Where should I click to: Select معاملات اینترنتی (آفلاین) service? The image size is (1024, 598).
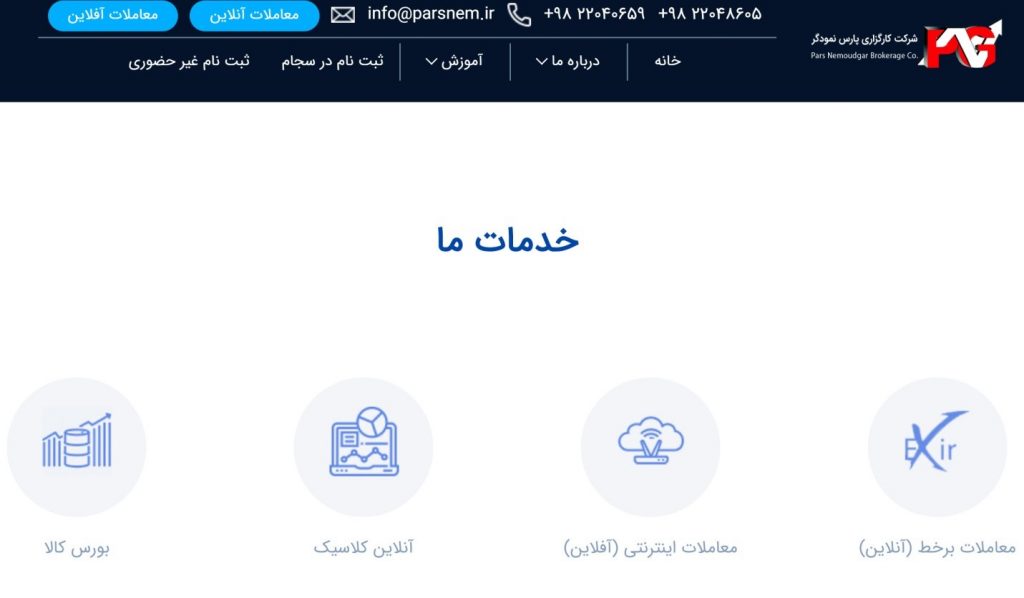tap(650, 448)
